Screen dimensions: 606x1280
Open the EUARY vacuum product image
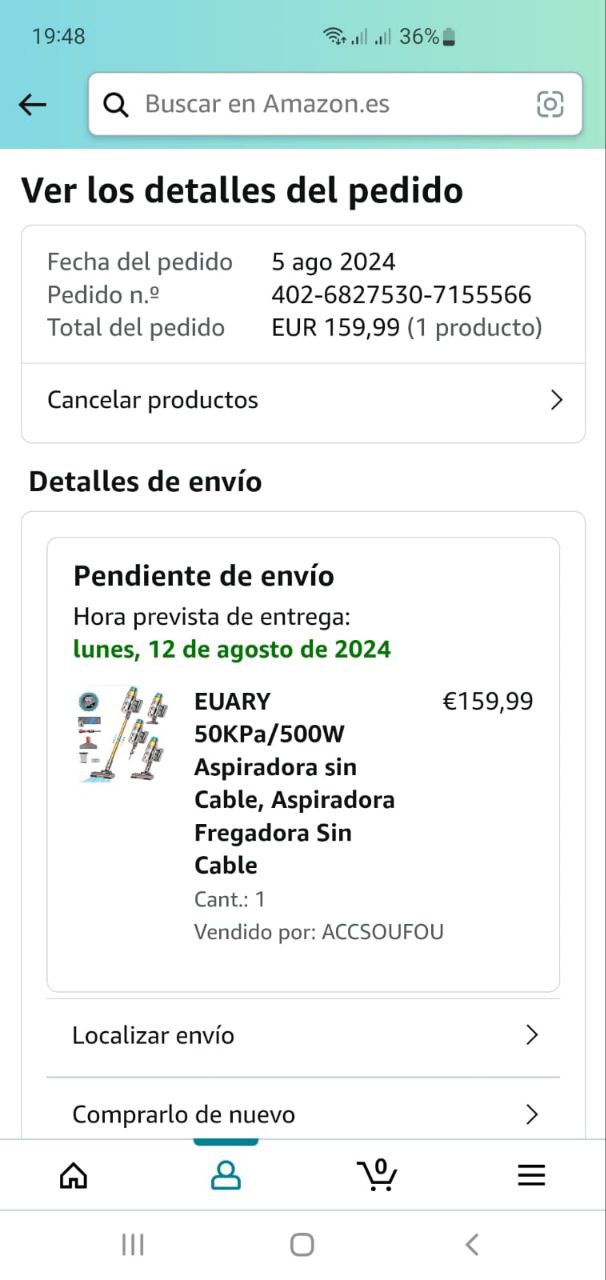pos(123,735)
